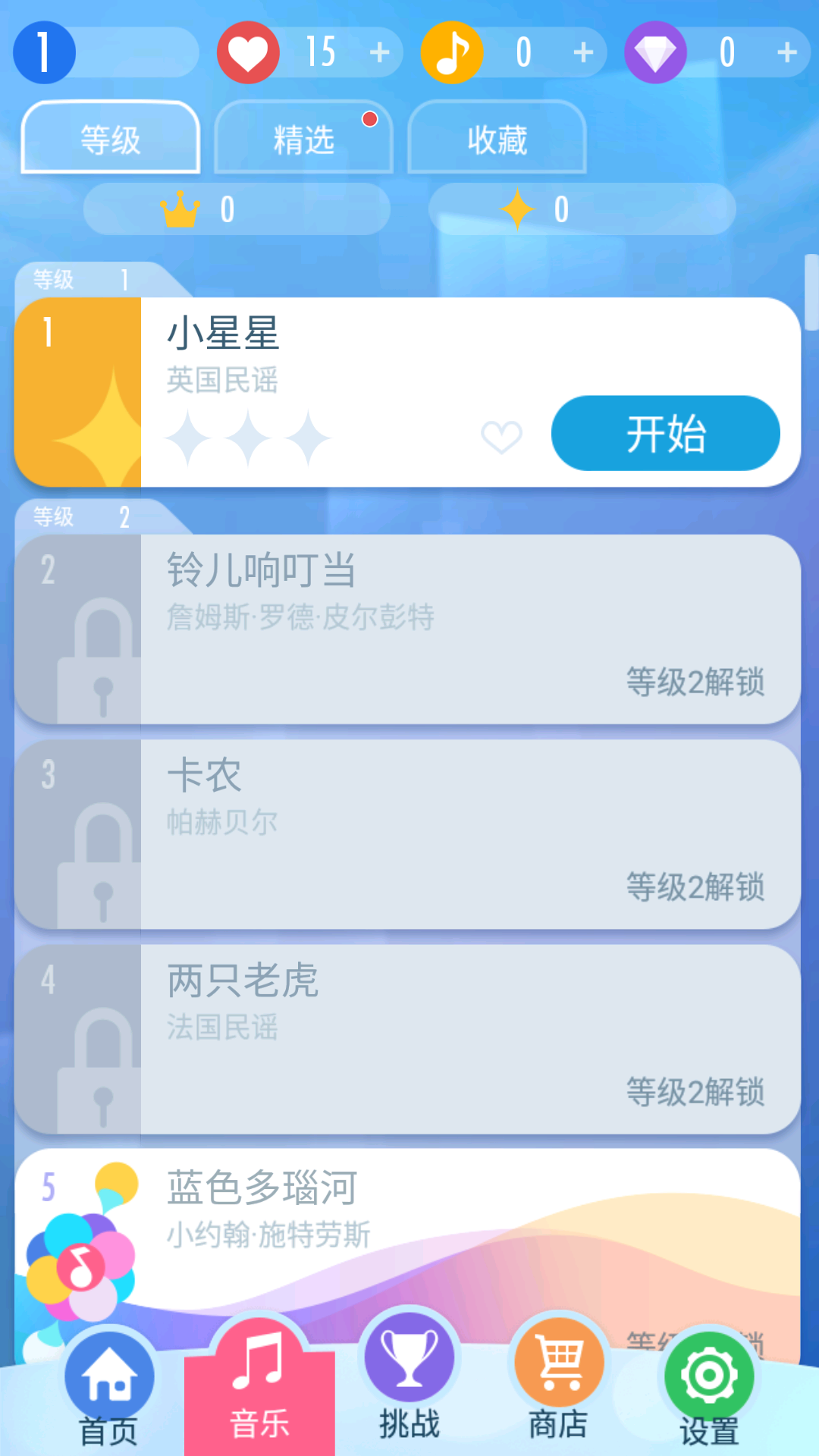Open the hearts/lives icon in top bar
The width and height of the screenshot is (819, 1456).
coord(248,52)
